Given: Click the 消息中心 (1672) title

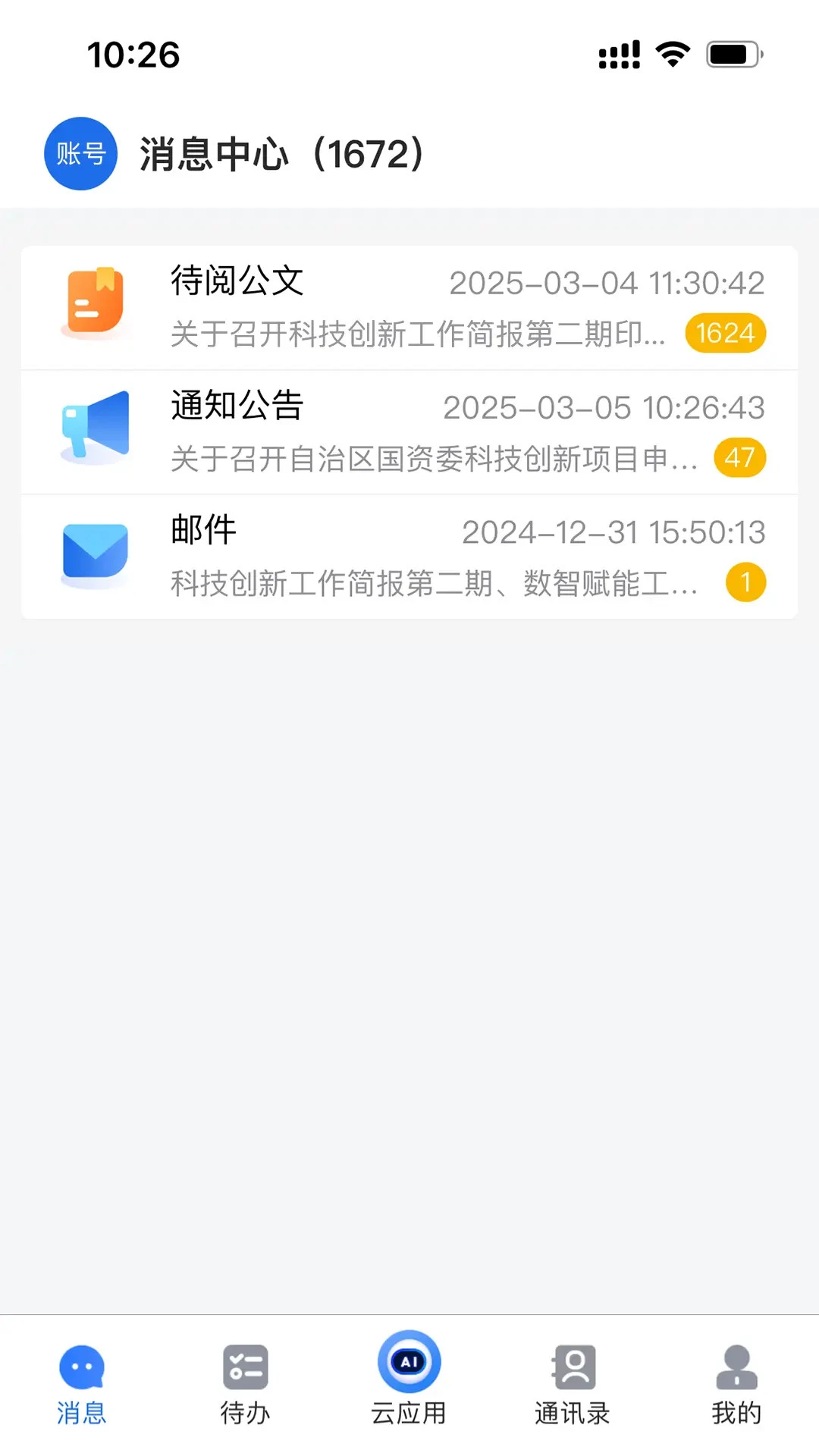Looking at the screenshot, I should coord(281,155).
